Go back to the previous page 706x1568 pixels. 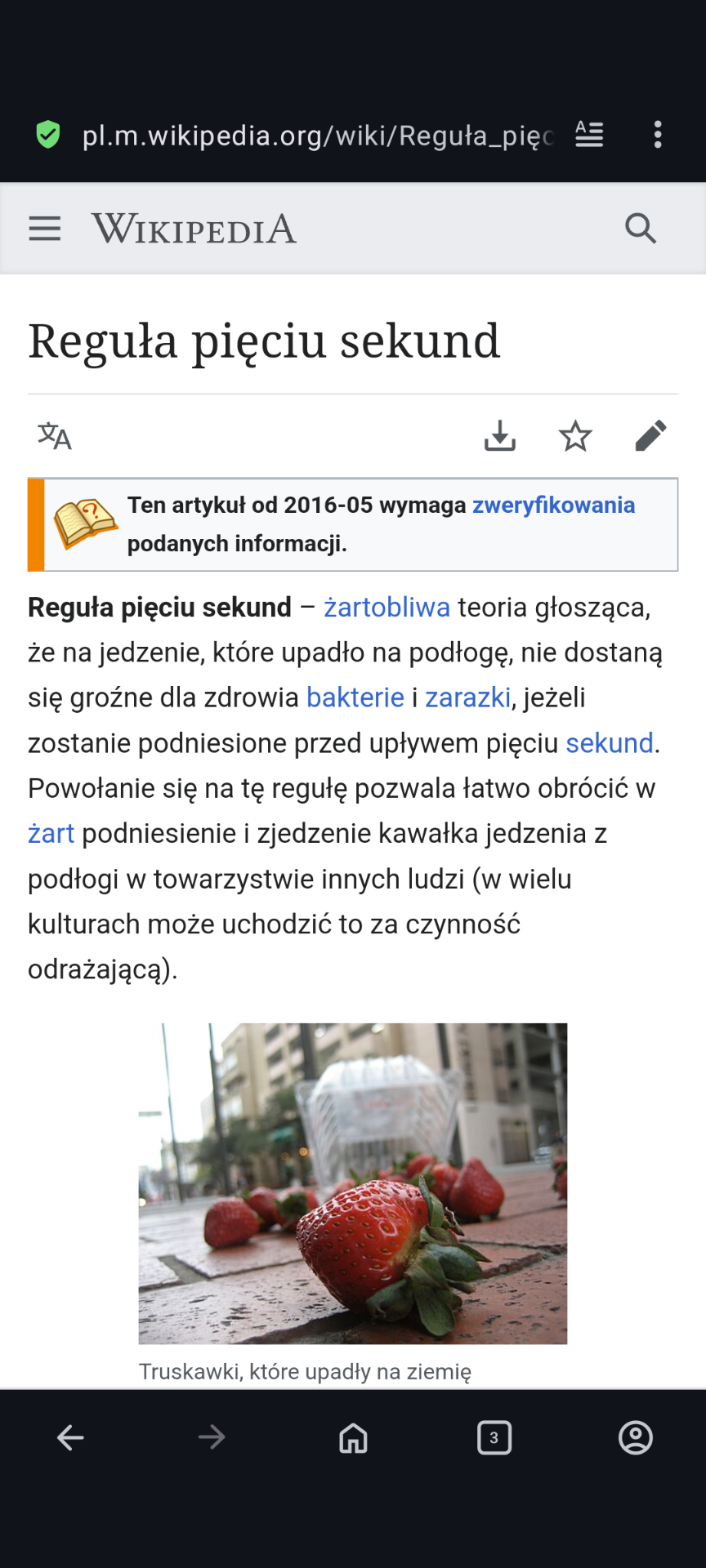(71, 1437)
